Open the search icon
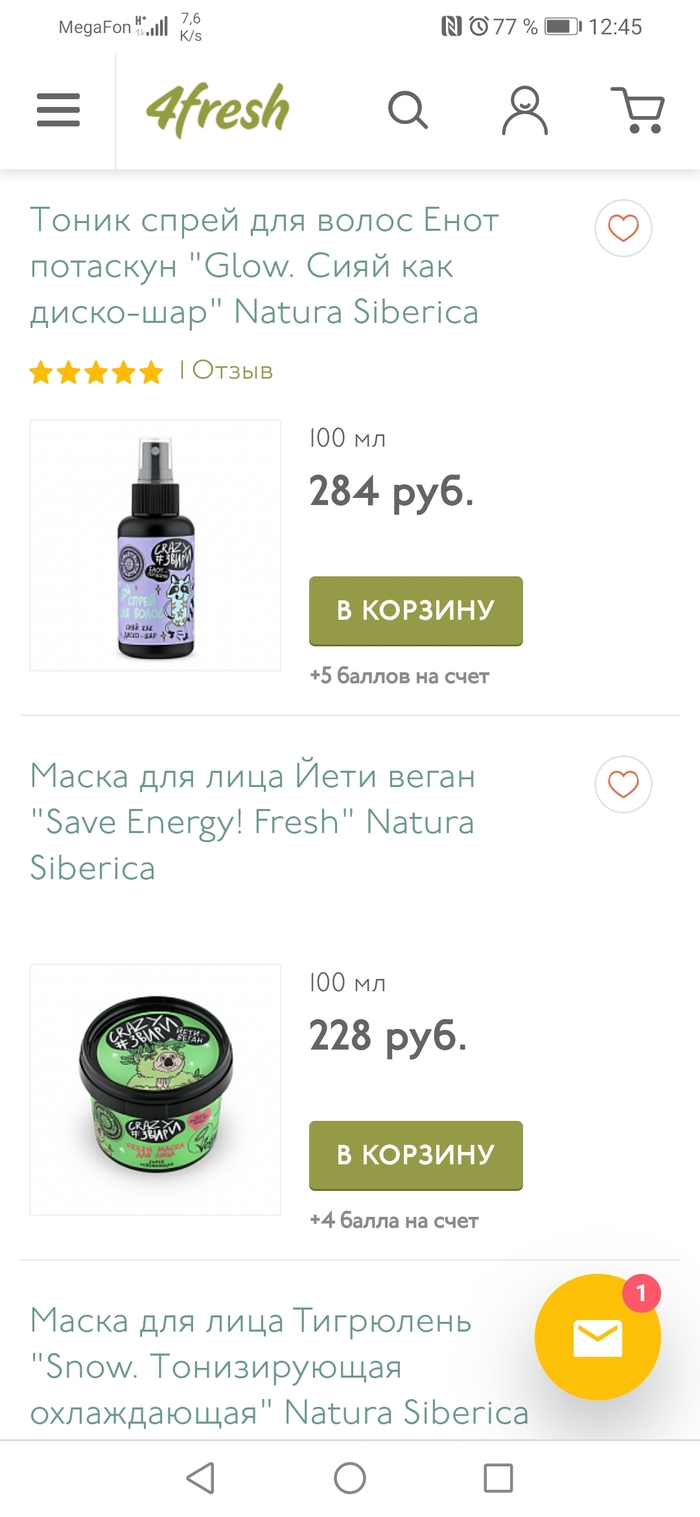Screen dimensions: 700x1517 coord(407,109)
